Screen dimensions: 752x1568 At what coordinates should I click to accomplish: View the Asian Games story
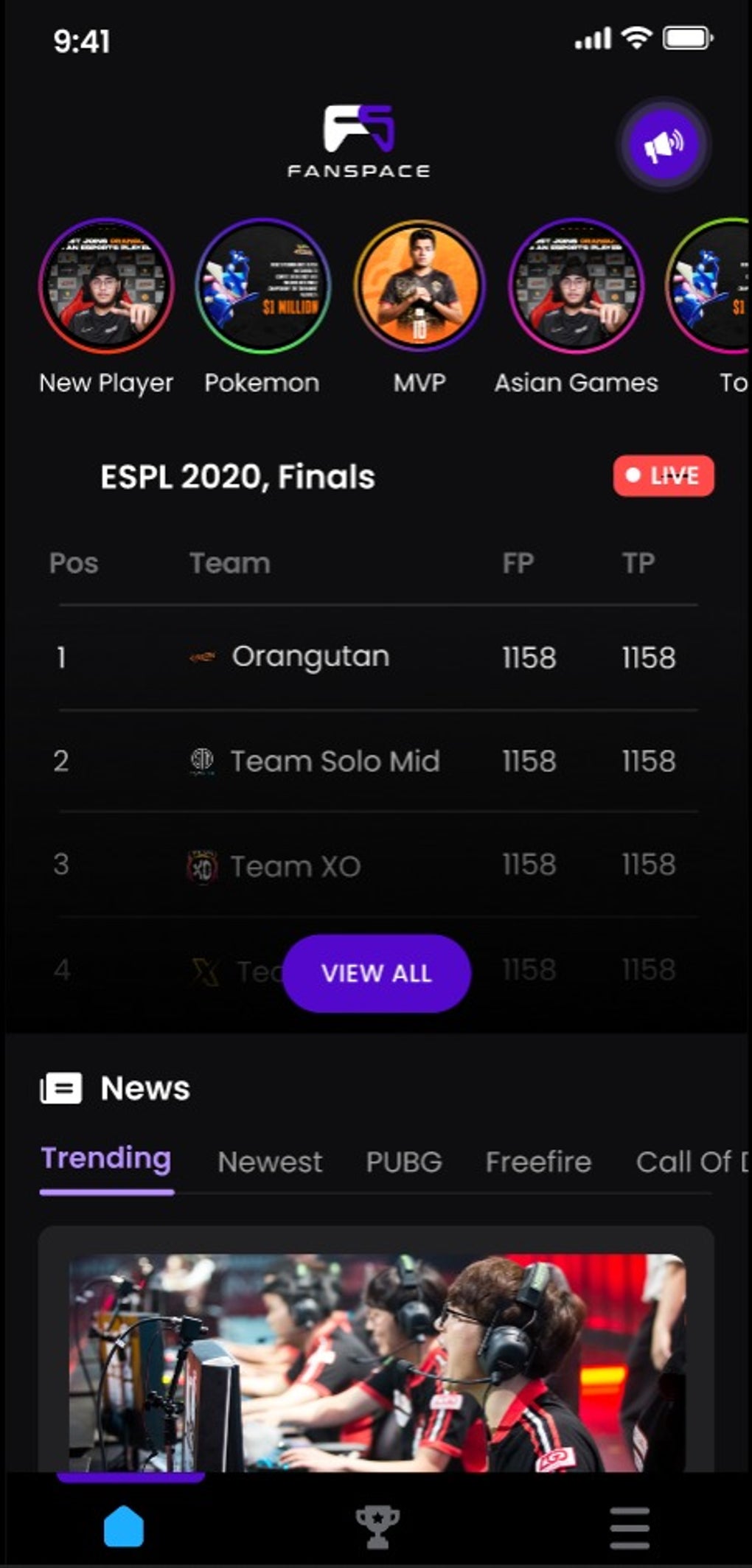(x=576, y=286)
